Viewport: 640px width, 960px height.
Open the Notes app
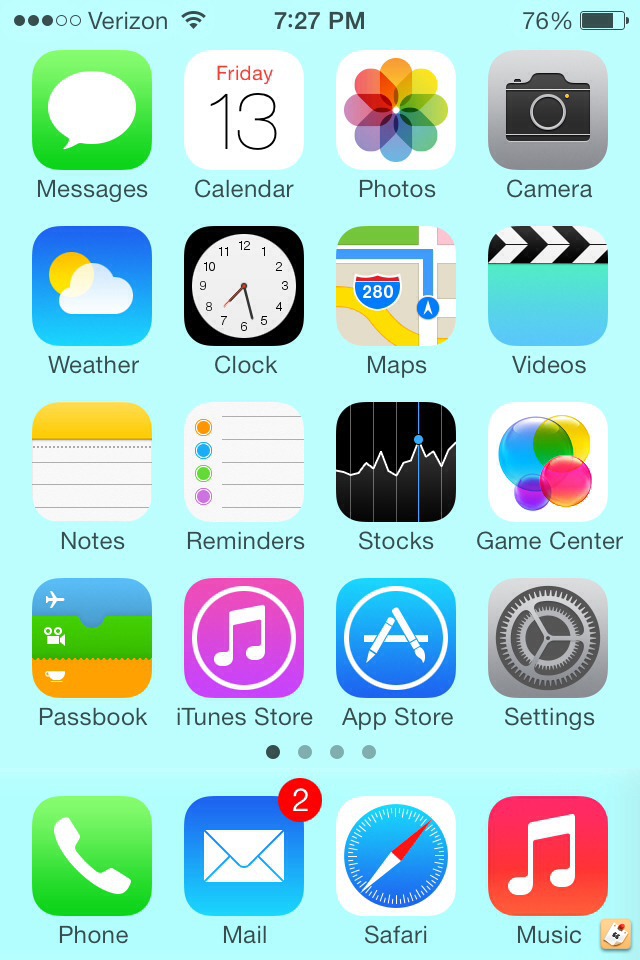tap(92, 462)
